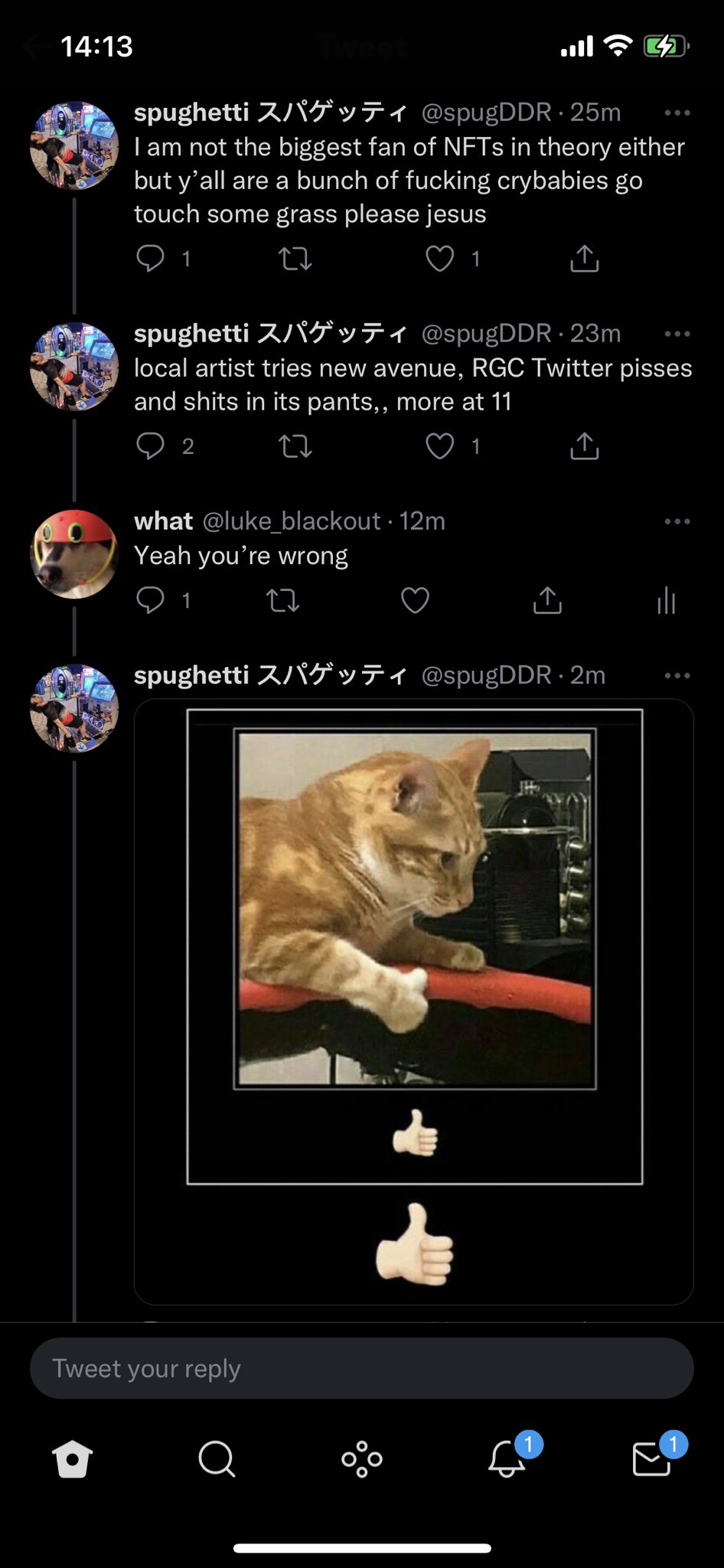Open the Messages envelope tab
This screenshot has width=724, height=1568.
coord(651,1459)
